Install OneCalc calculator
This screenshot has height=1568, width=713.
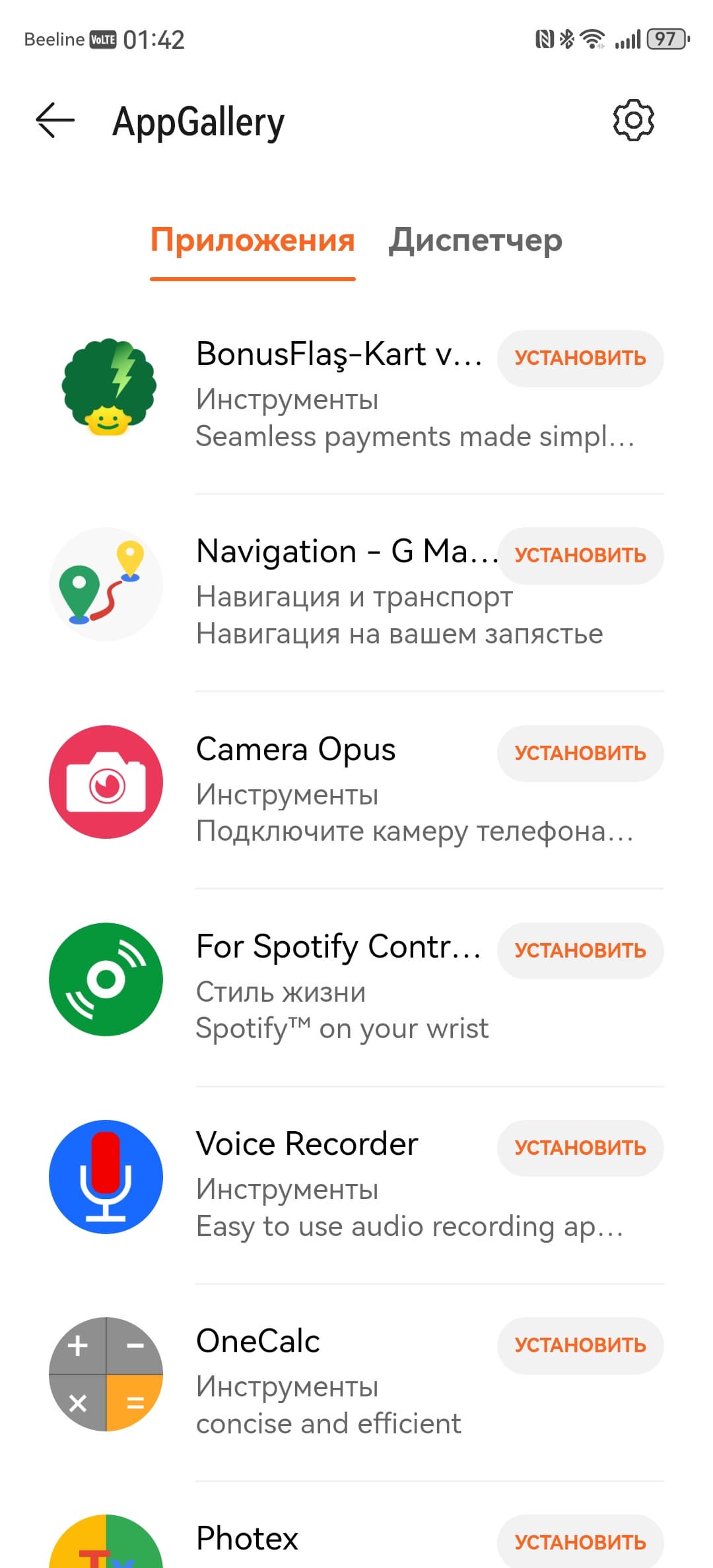580,1346
